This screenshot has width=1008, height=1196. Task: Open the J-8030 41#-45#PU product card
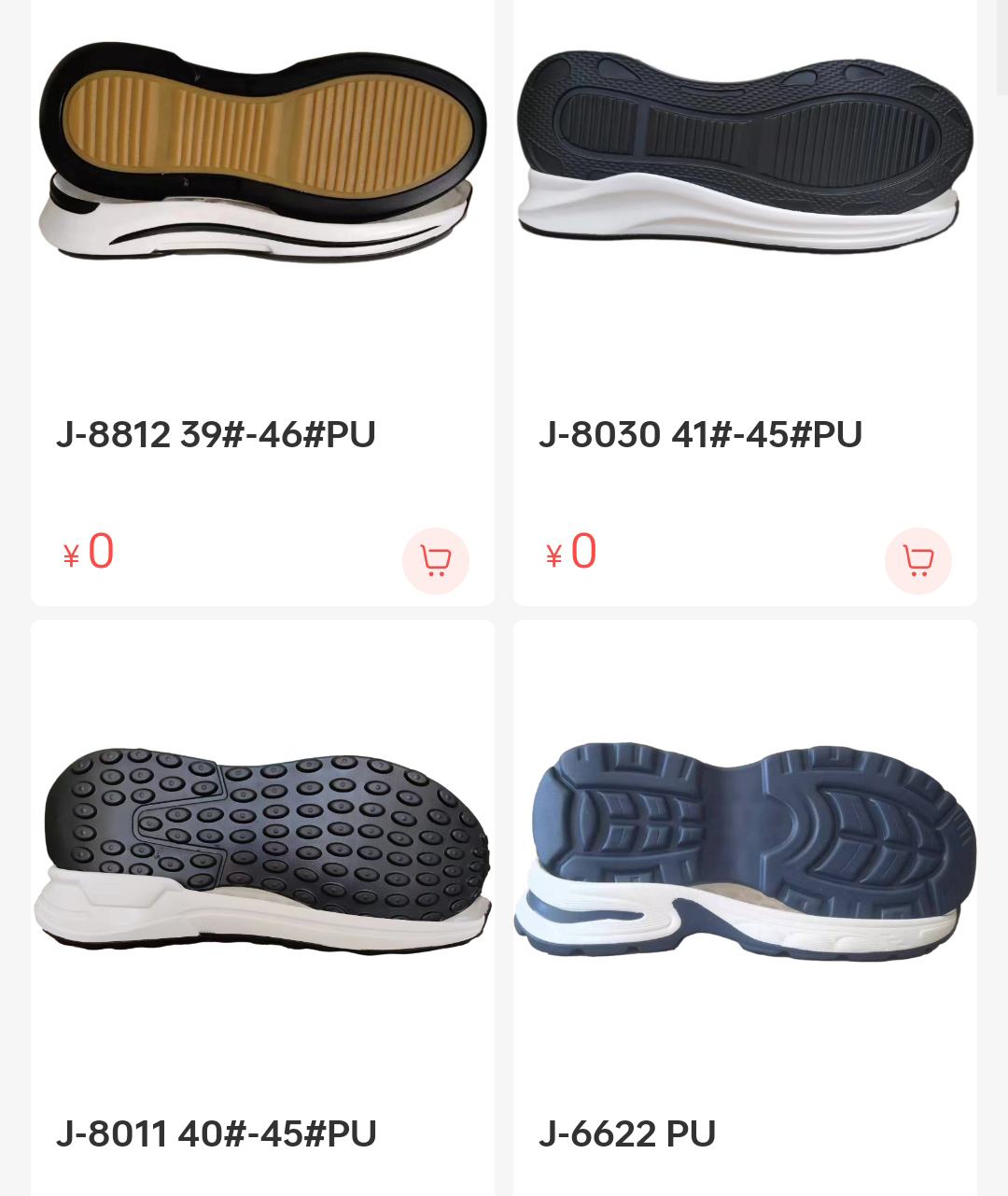700,434
